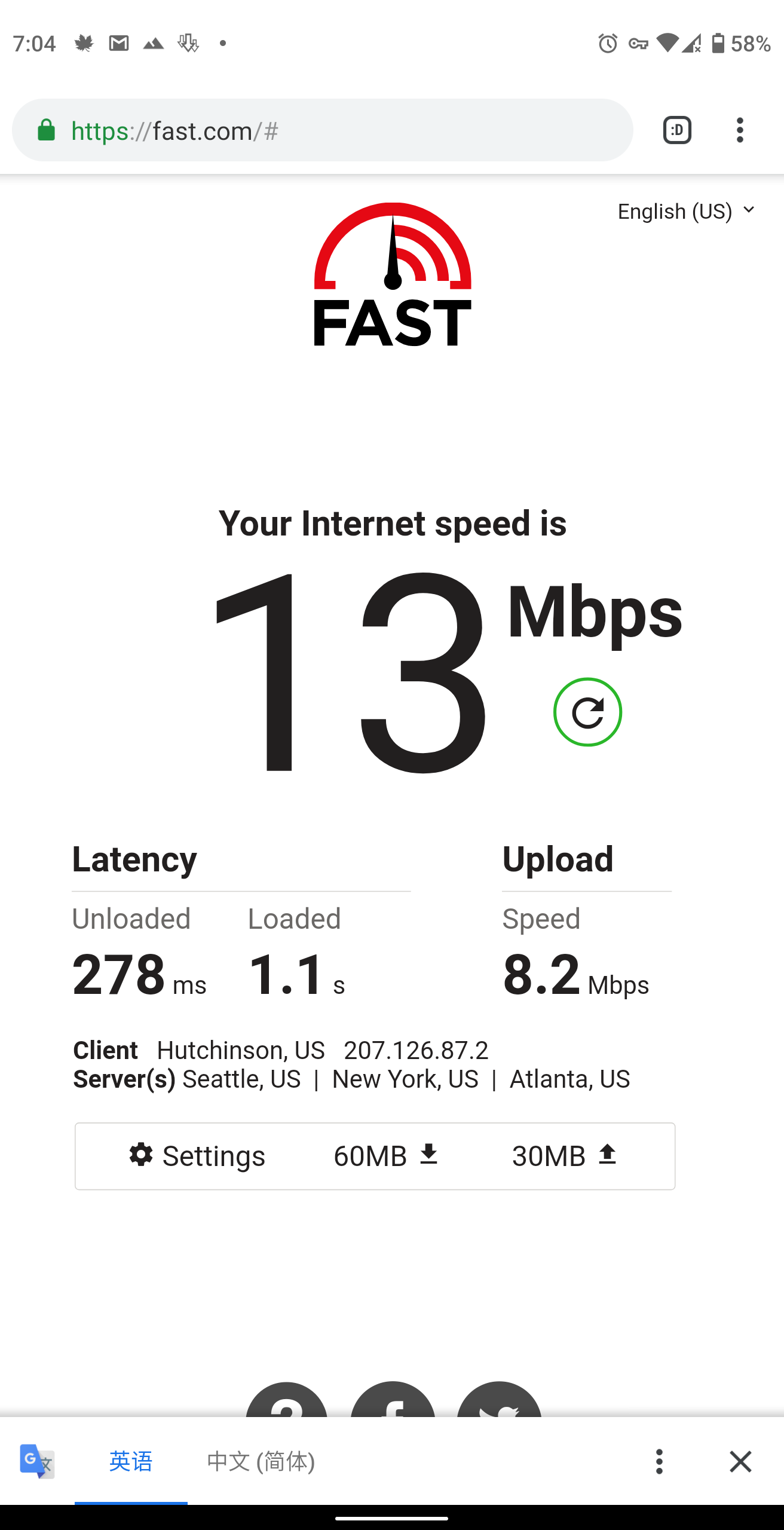
Task: Switch translation to 中文 (简体)
Action: [x=261, y=1461]
